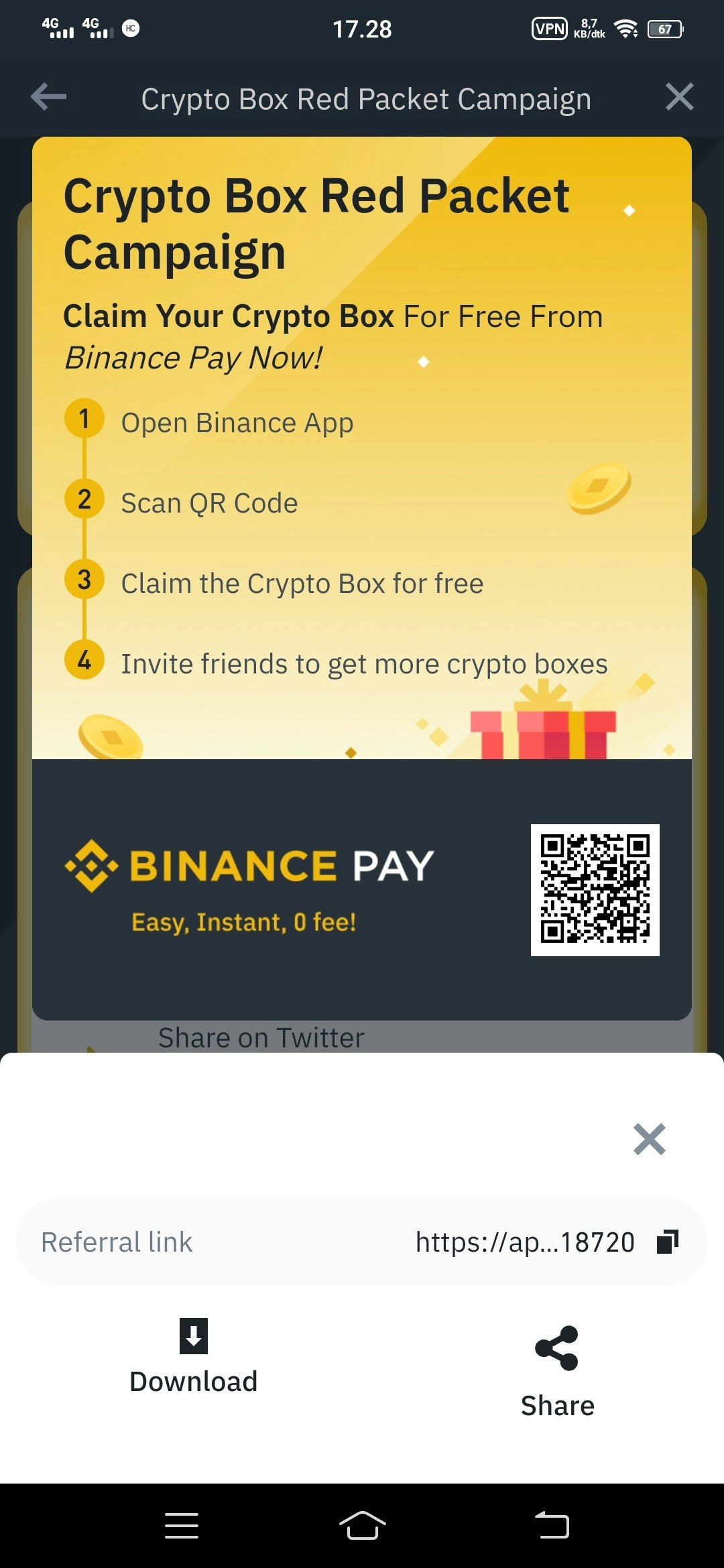Go to the home screen
This screenshot has height=1568, width=724.
point(362,1526)
